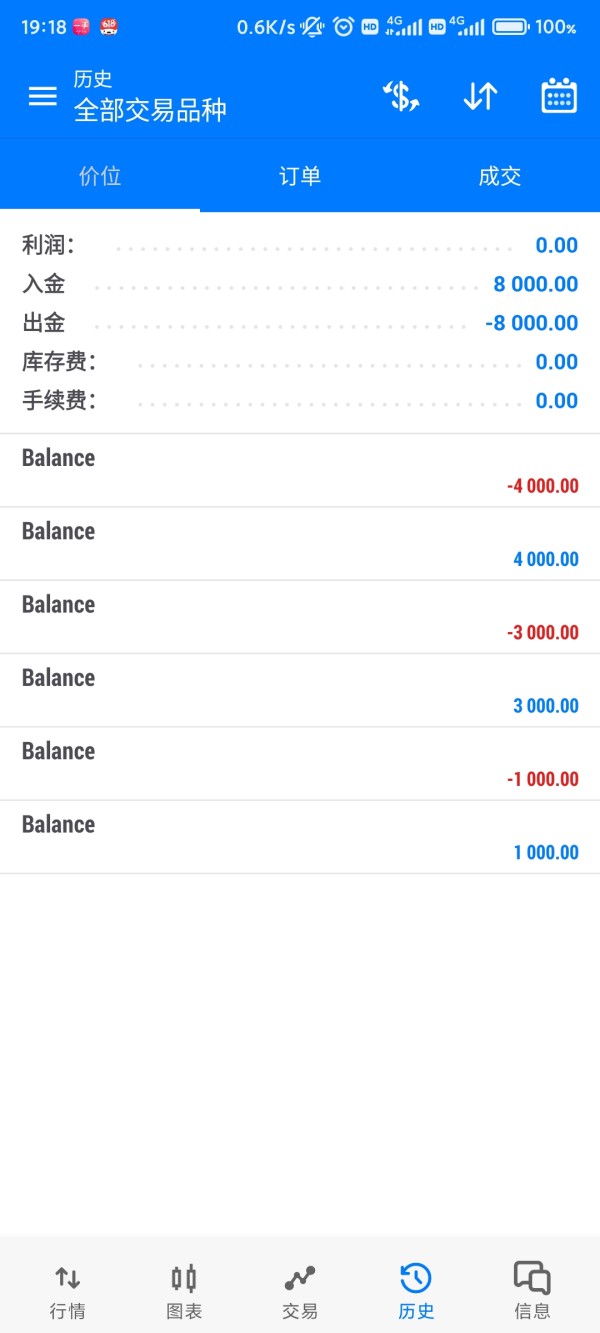
Task: Go to the 行情 quotes tab
Action: [67, 1290]
